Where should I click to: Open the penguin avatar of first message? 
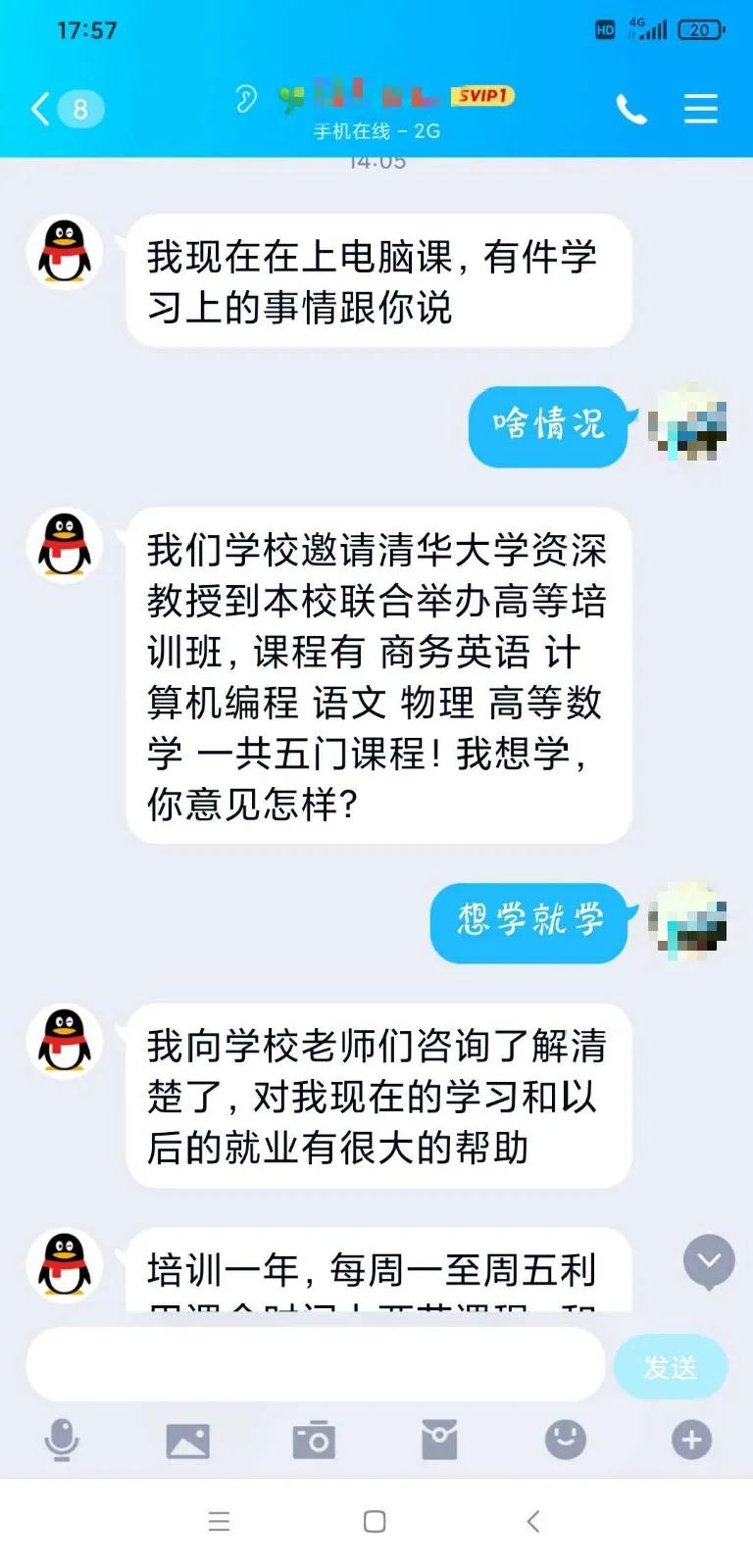pyautogui.click(x=65, y=252)
